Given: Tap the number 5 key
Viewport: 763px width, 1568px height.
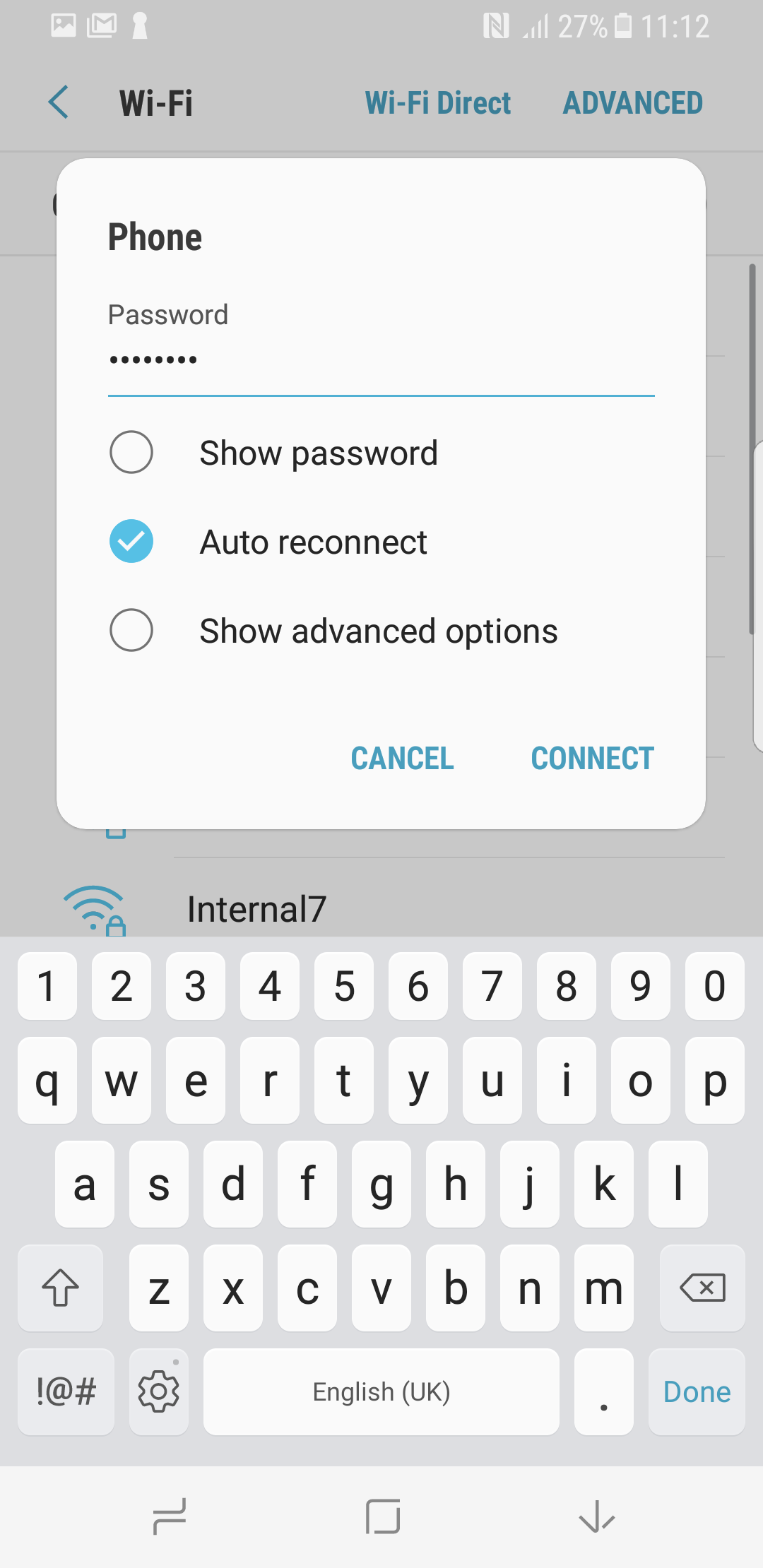Looking at the screenshot, I should point(344,986).
